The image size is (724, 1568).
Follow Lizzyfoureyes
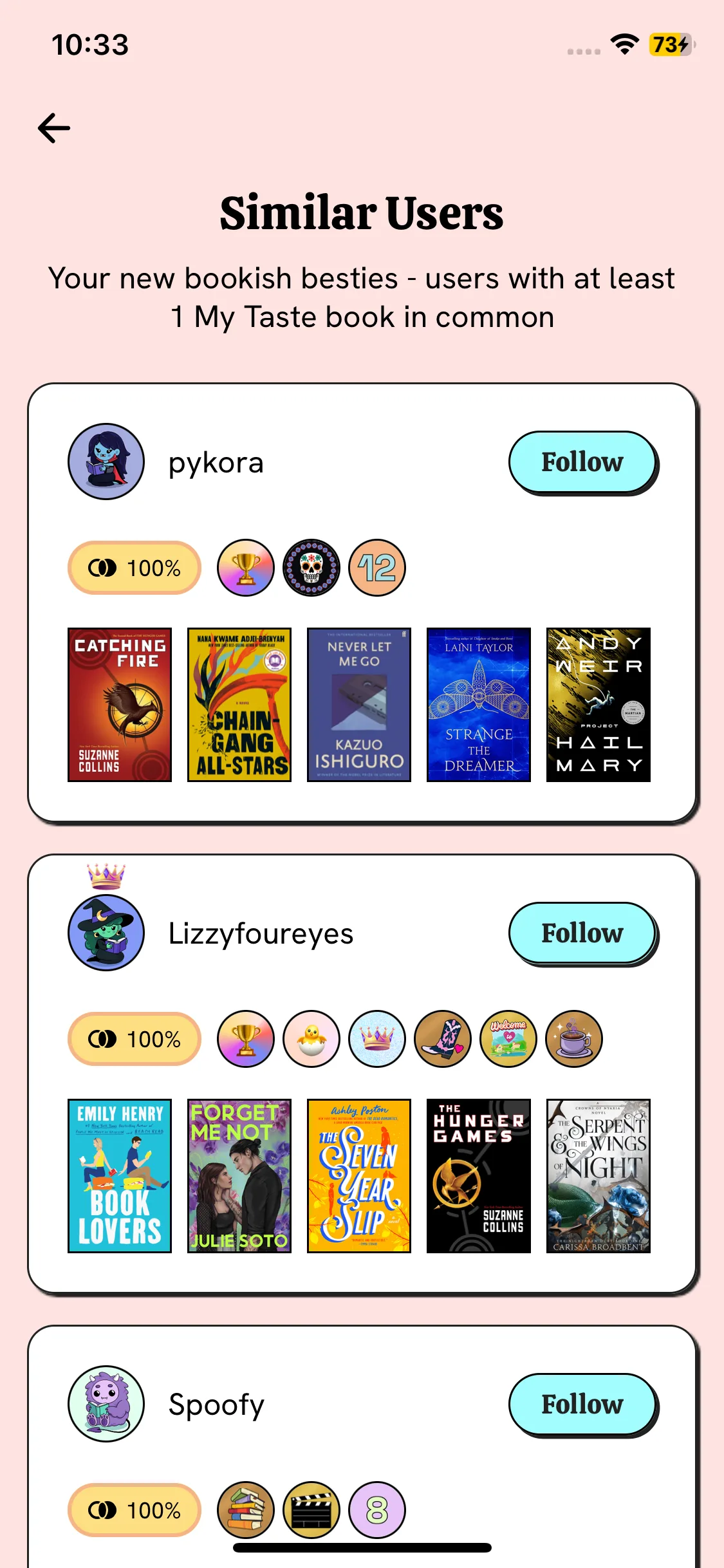(x=582, y=933)
